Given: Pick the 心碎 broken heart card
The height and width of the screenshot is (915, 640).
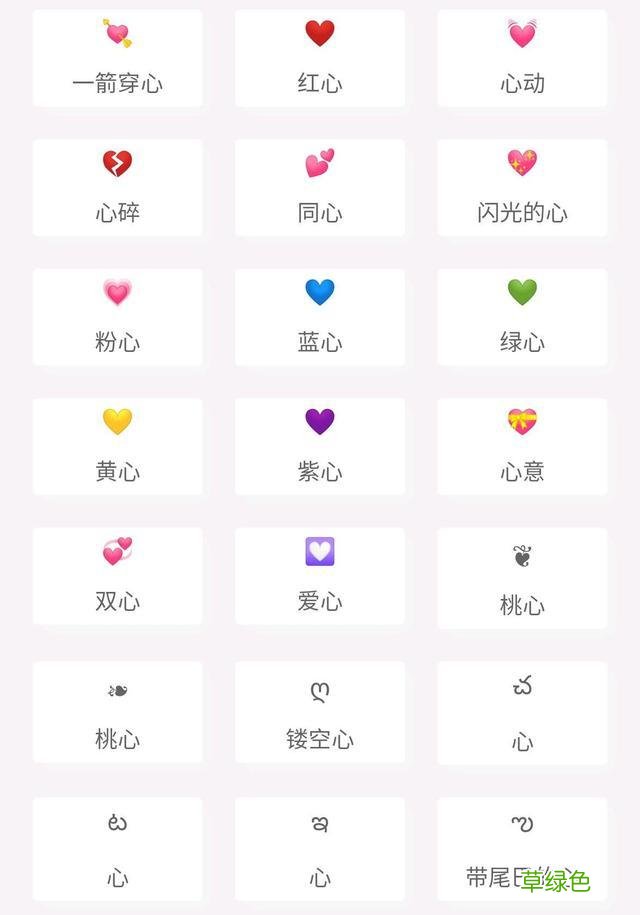Looking at the screenshot, I should pos(117,187).
